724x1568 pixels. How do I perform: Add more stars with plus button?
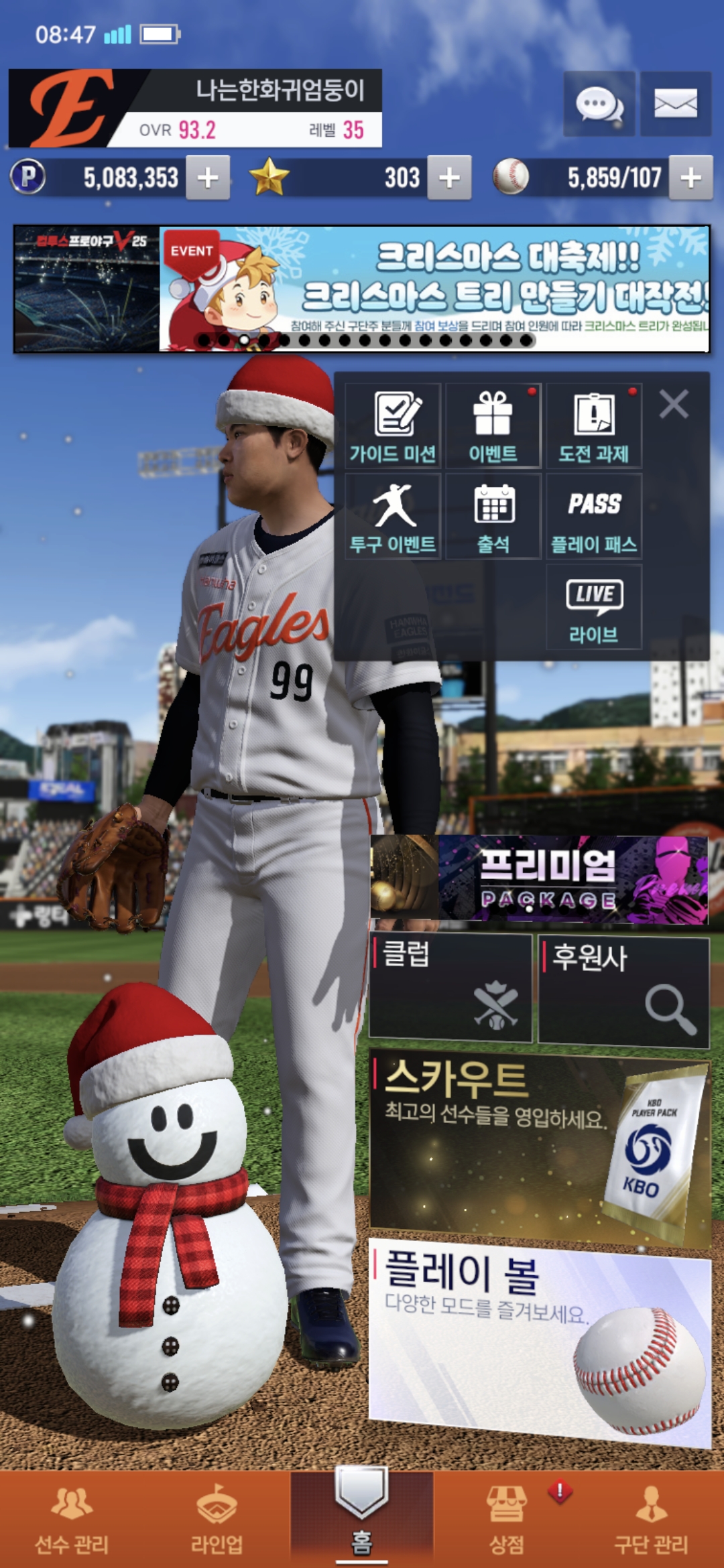[x=449, y=178]
